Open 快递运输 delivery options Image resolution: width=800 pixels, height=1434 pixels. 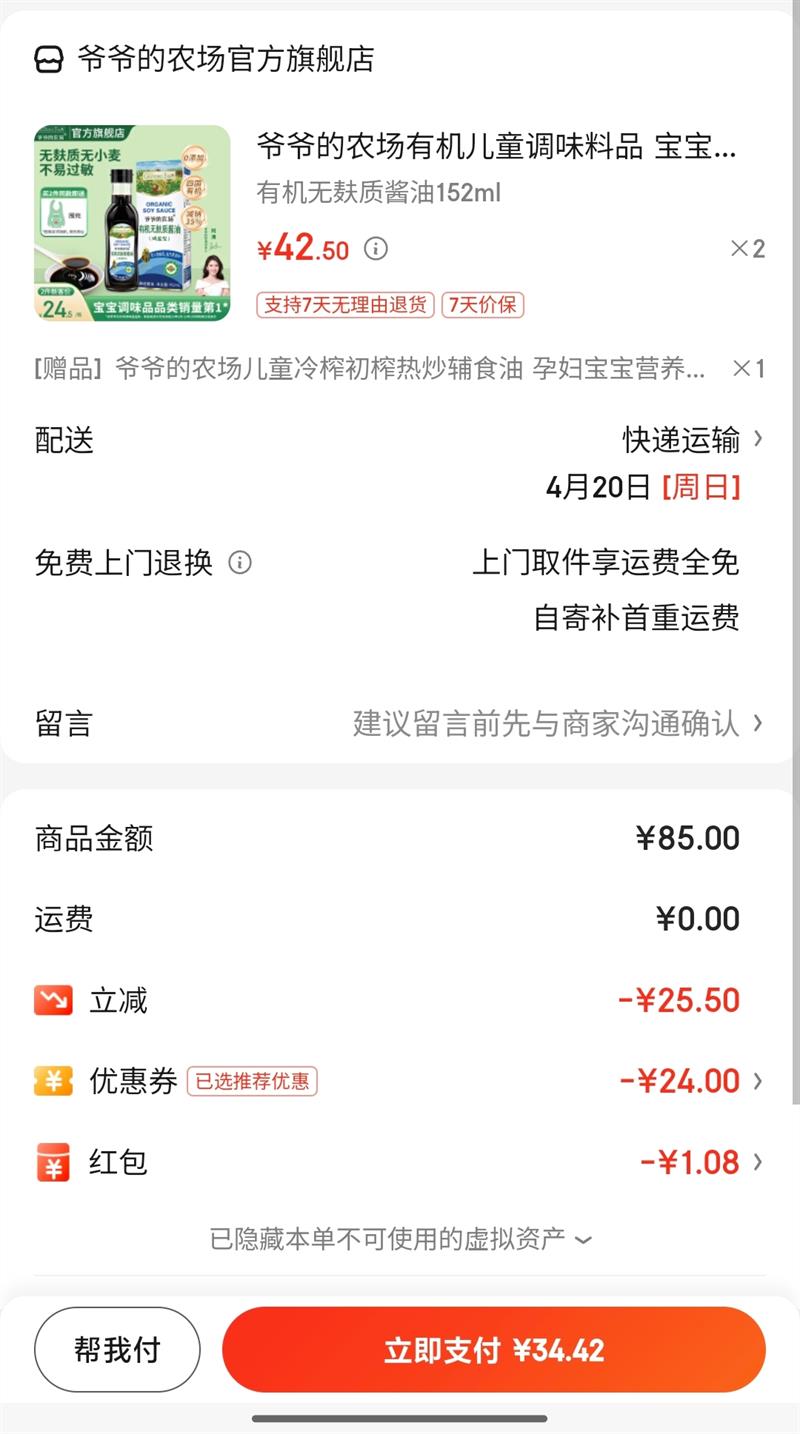[x=692, y=439]
